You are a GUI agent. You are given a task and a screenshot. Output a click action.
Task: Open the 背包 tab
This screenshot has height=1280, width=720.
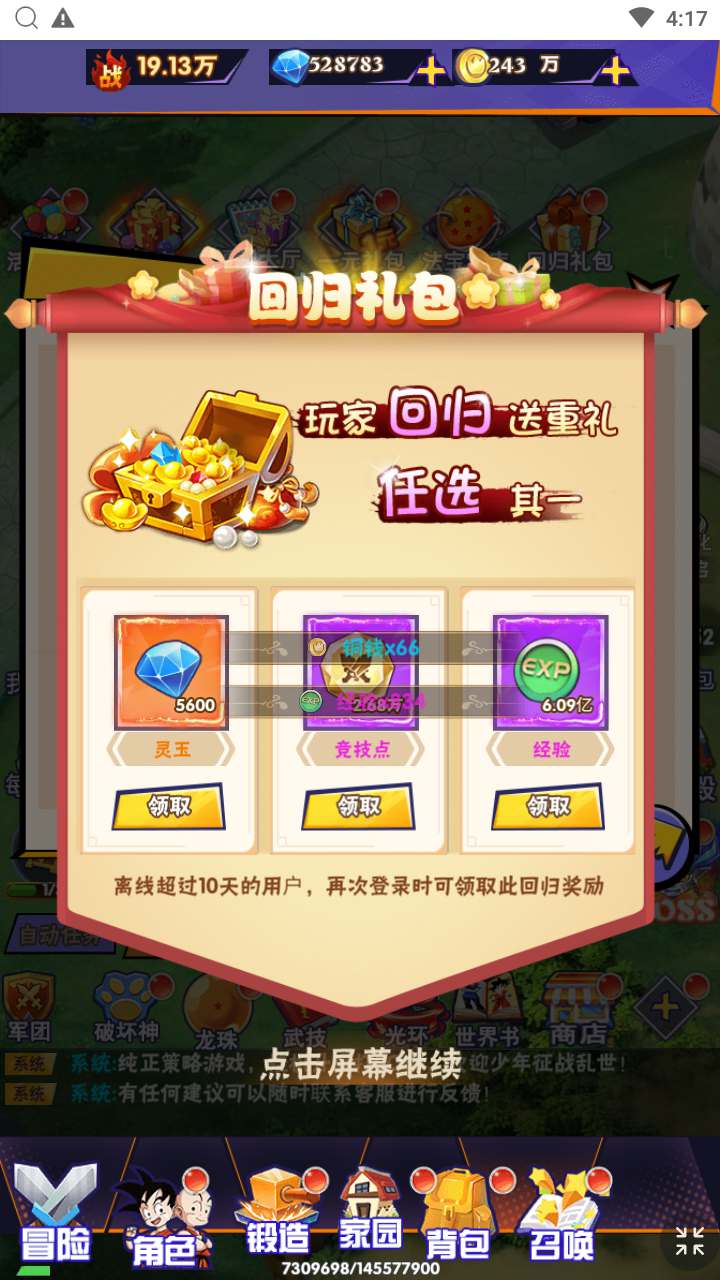(458, 1215)
